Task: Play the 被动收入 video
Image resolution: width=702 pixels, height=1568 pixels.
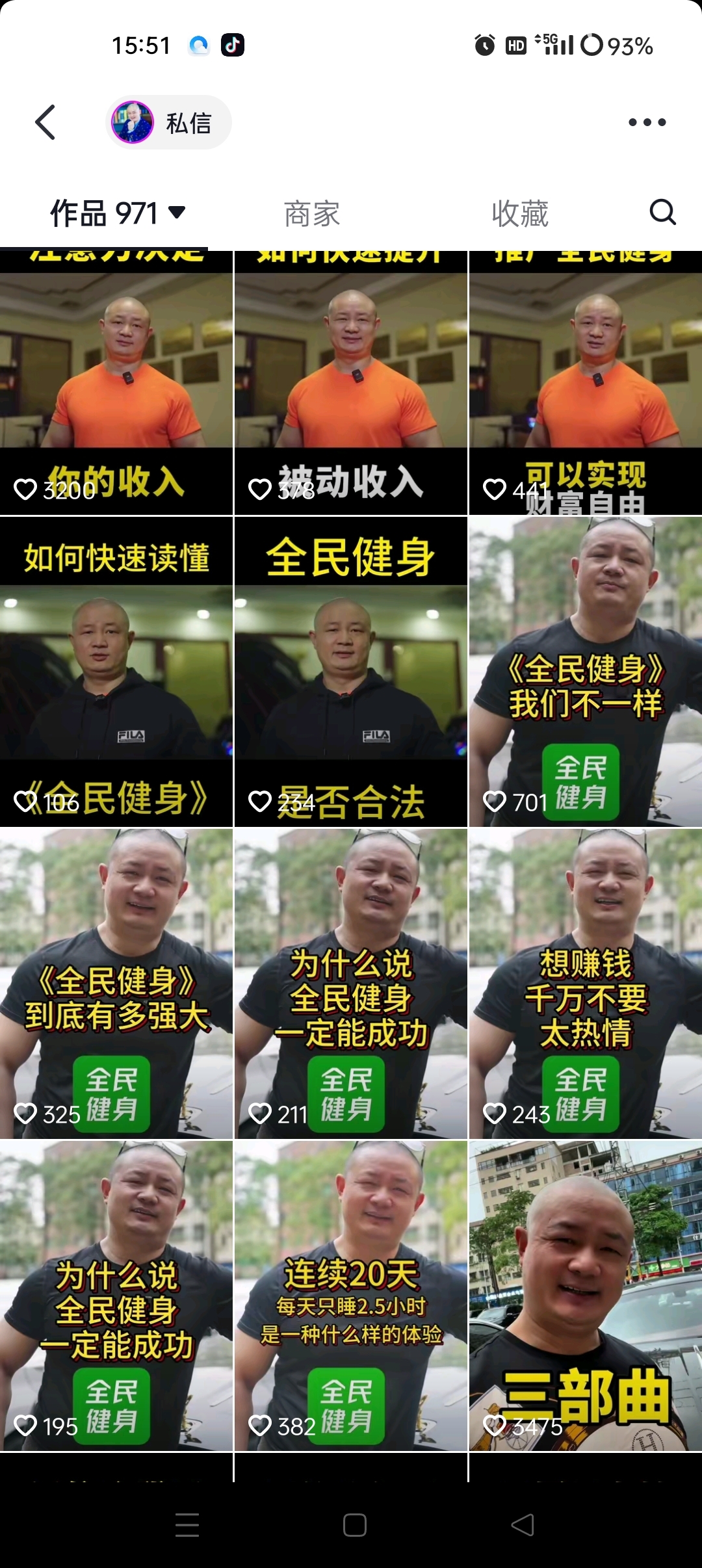Action: coord(351,384)
